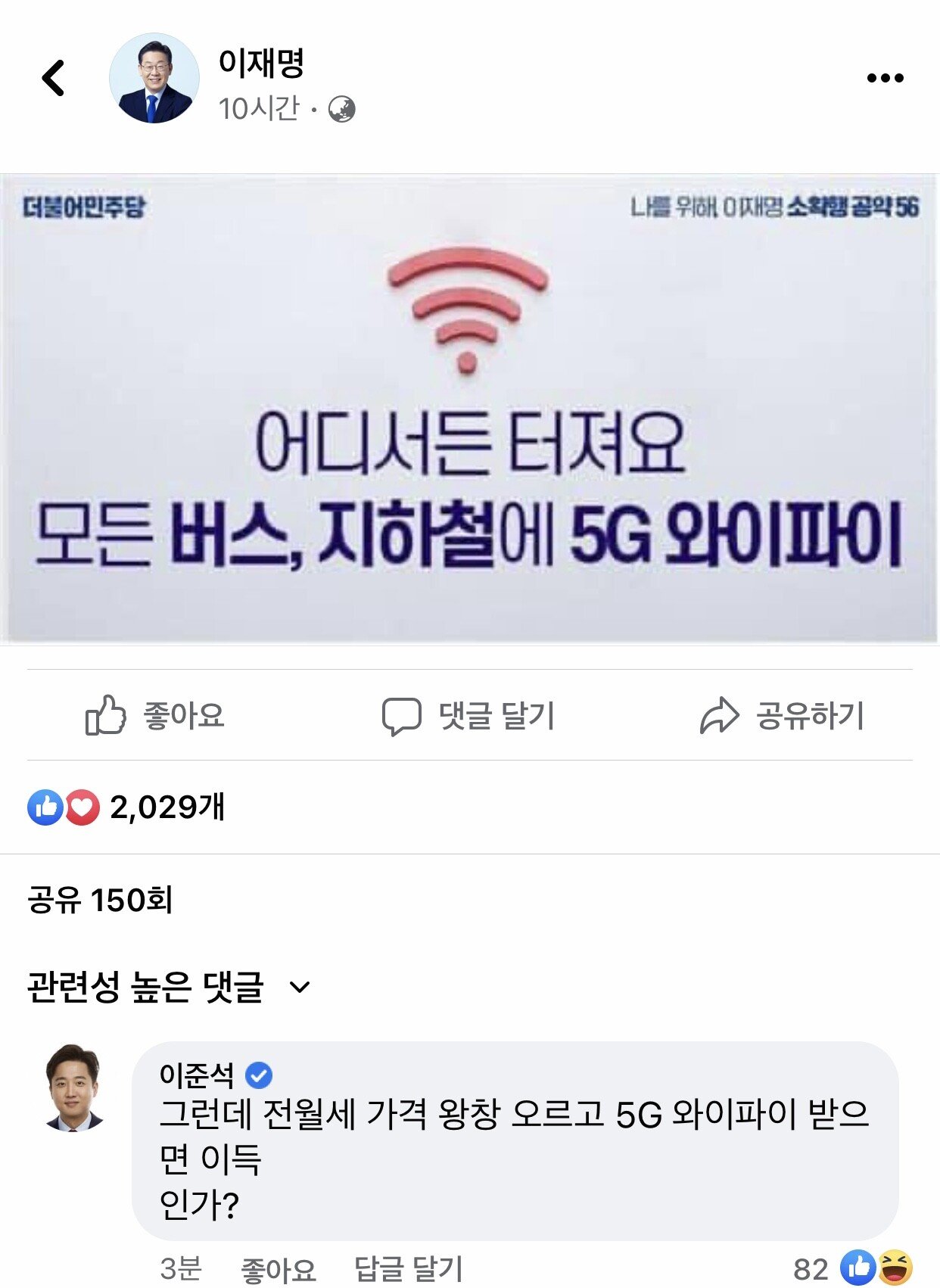The image size is (940, 1288).
Task: Open the three-dot overflow menu
Action: click(885, 78)
